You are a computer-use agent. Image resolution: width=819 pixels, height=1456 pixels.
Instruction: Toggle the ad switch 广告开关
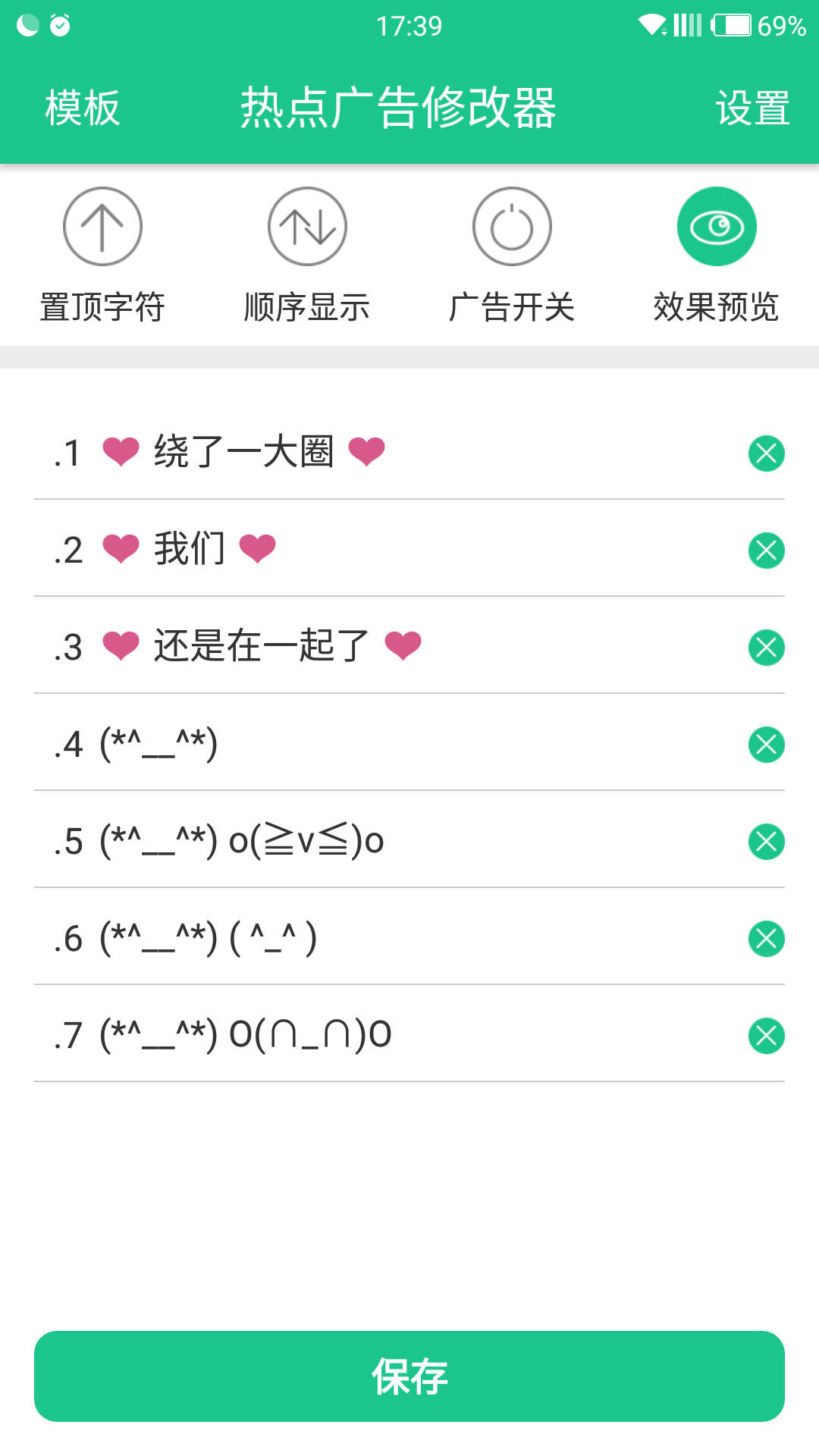(x=512, y=225)
